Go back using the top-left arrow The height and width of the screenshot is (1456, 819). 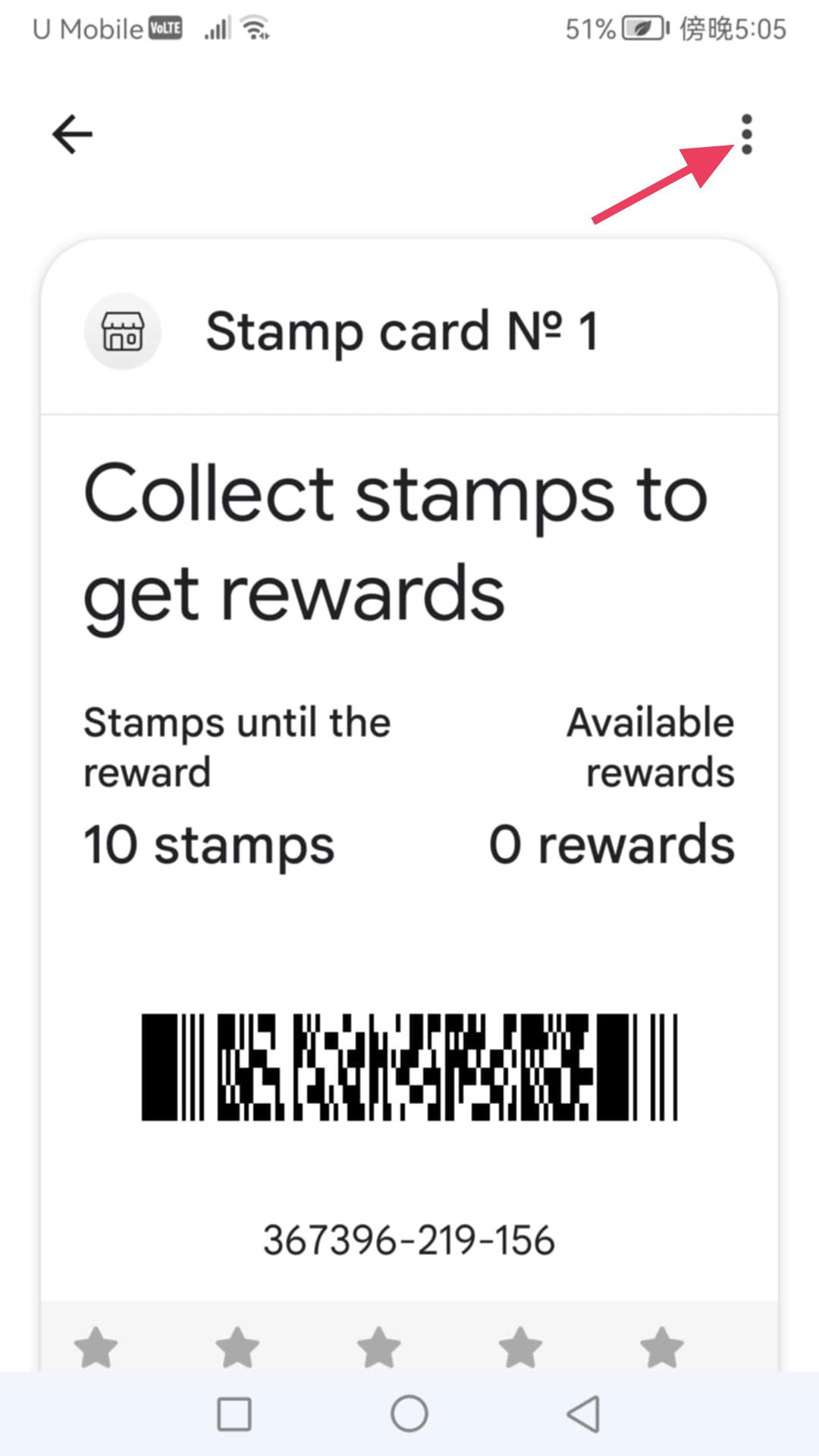pyautogui.click(x=72, y=134)
